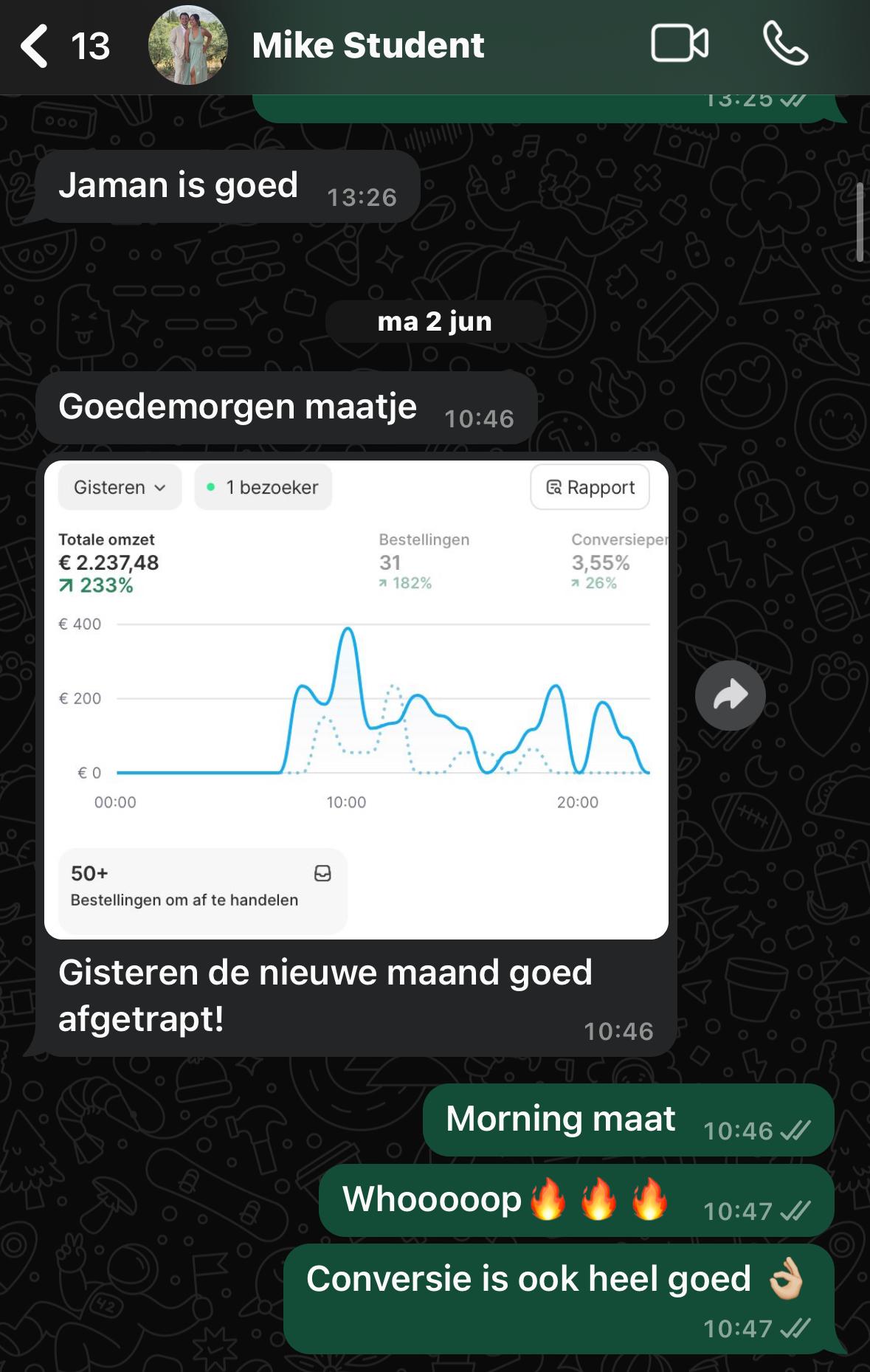Viewport: 870px width, 1372px height.
Task: Forward the shared dashboard image
Action: [730, 695]
